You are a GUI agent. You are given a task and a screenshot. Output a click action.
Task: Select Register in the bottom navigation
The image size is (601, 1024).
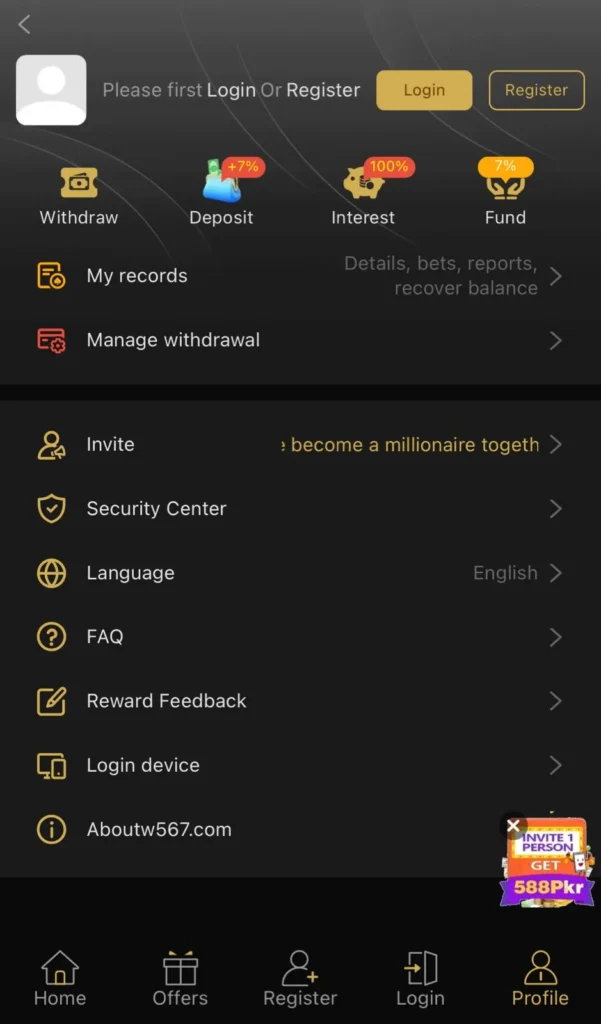click(300, 980)
